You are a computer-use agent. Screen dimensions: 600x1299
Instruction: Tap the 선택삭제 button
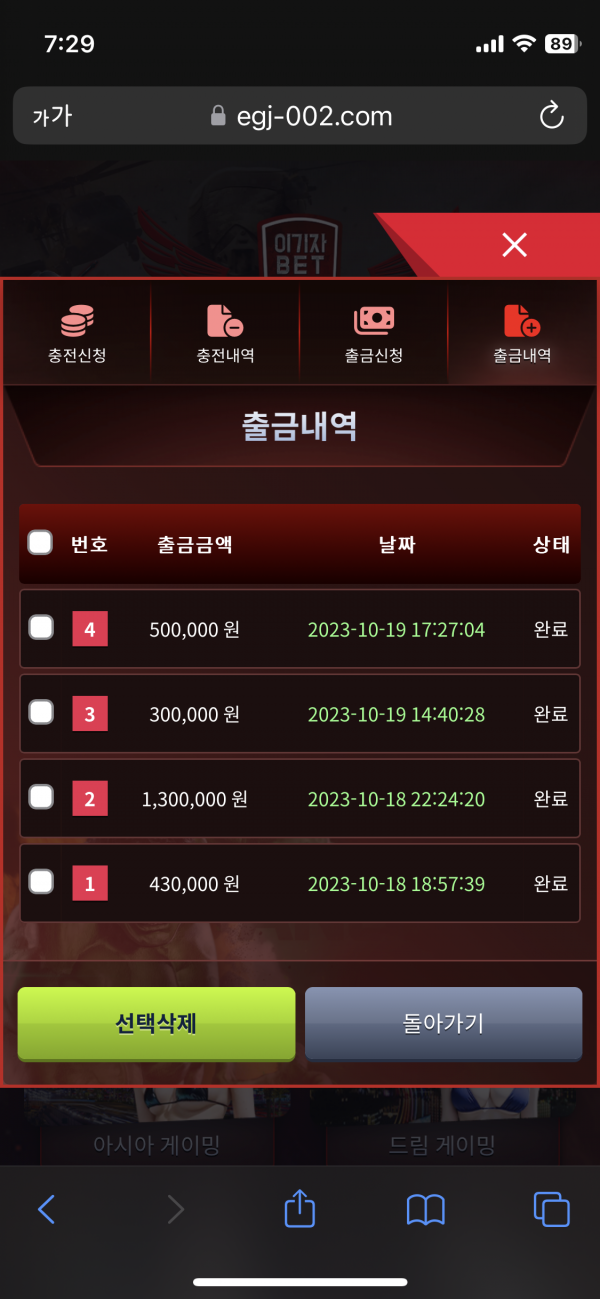(x=156, y=1023)
